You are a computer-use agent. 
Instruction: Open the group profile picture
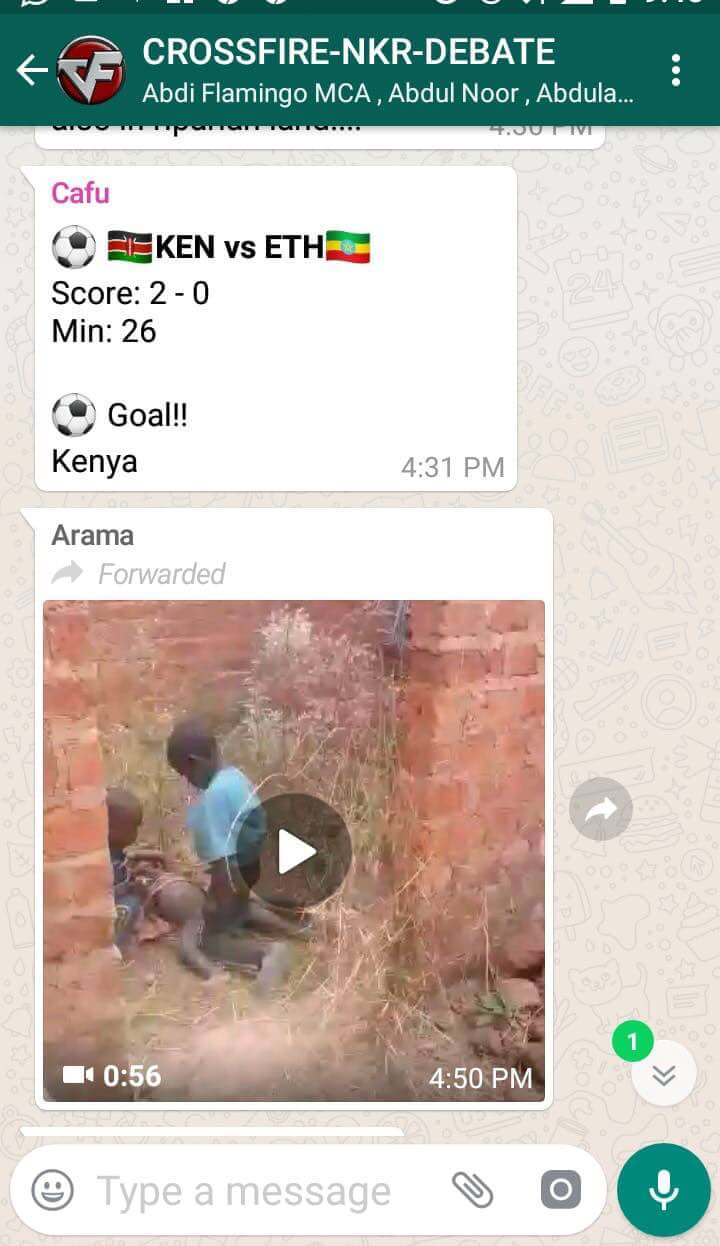(91, 70)
